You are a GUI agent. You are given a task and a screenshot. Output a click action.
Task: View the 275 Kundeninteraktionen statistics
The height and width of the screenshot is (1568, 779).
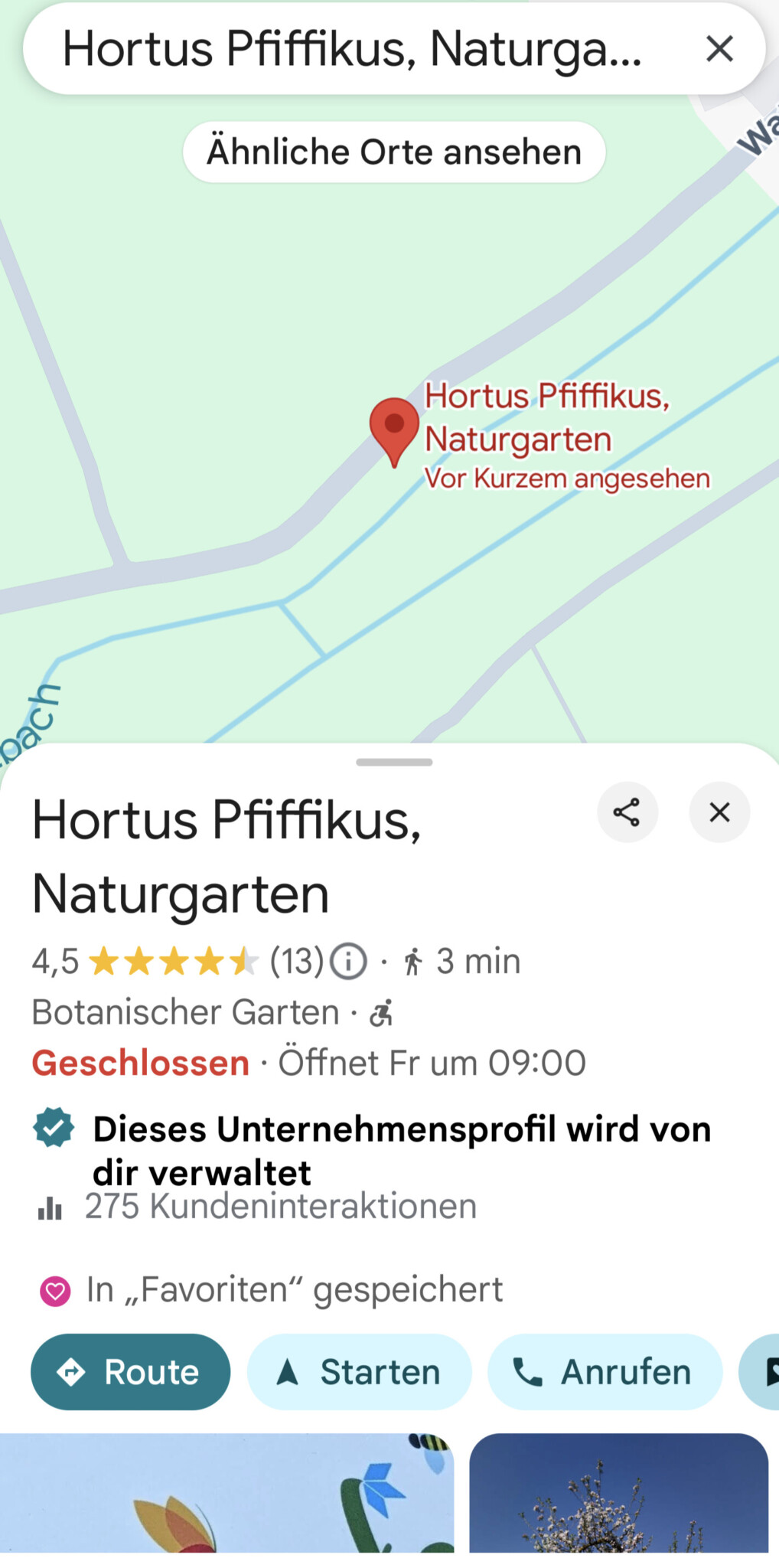tap(280, 1207)
